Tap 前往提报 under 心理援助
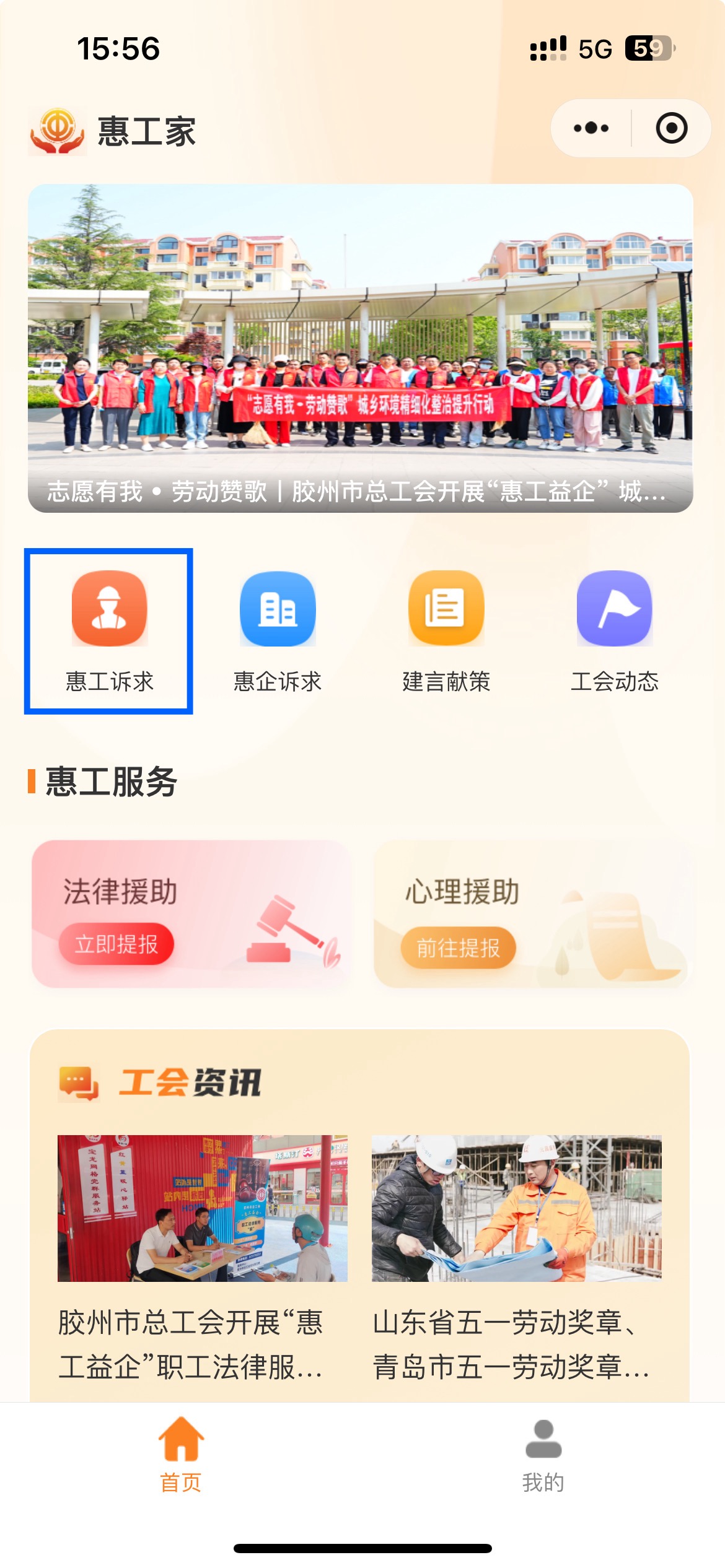Screen dimensions: 725x1568 (x=458, y=947)
